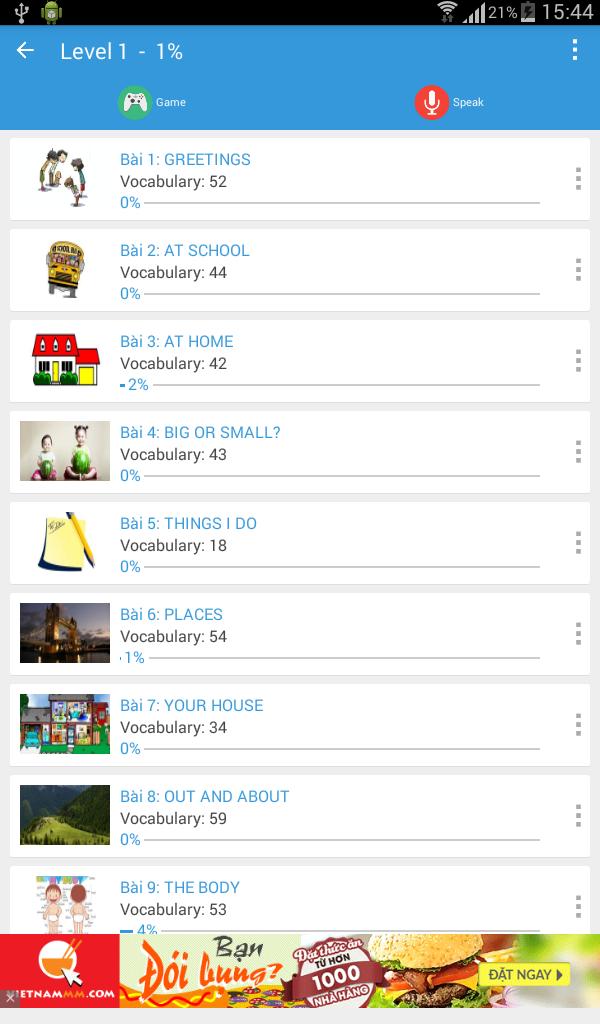Open lesson Bài 2: AT SCHOOL
Viewport: 600px width, 1024px height.
pyautogui.click(x=300, y=270)
